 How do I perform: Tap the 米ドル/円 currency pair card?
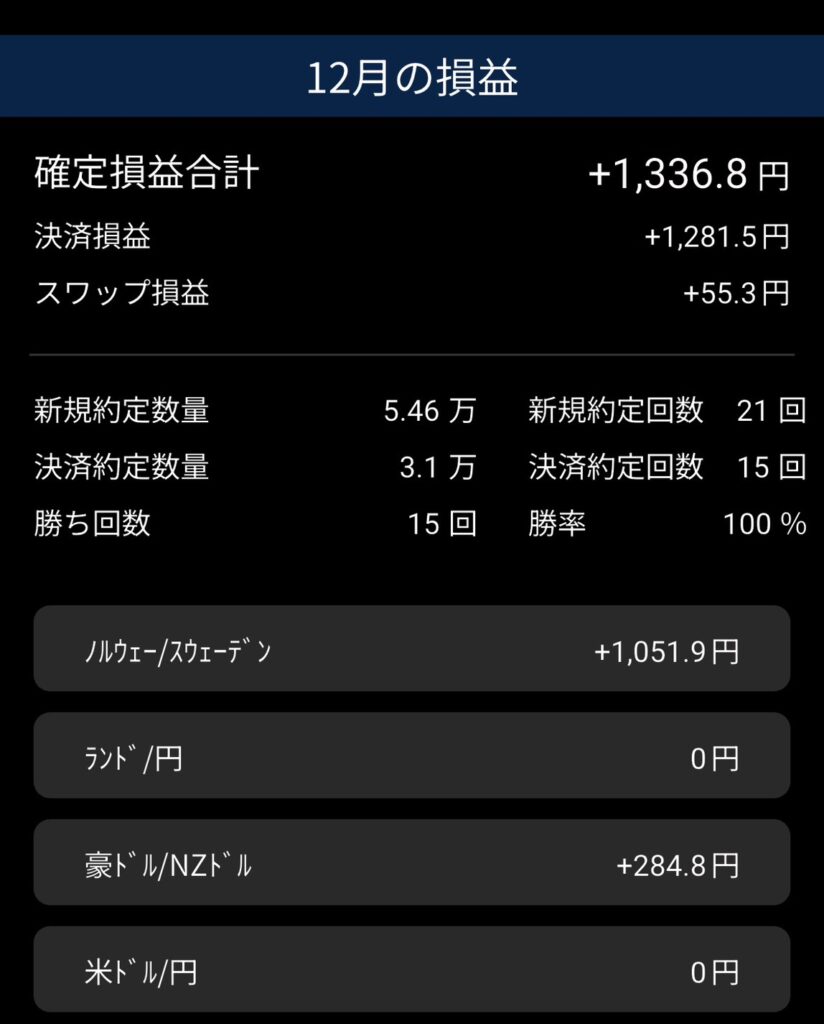[x=412, y=968]
